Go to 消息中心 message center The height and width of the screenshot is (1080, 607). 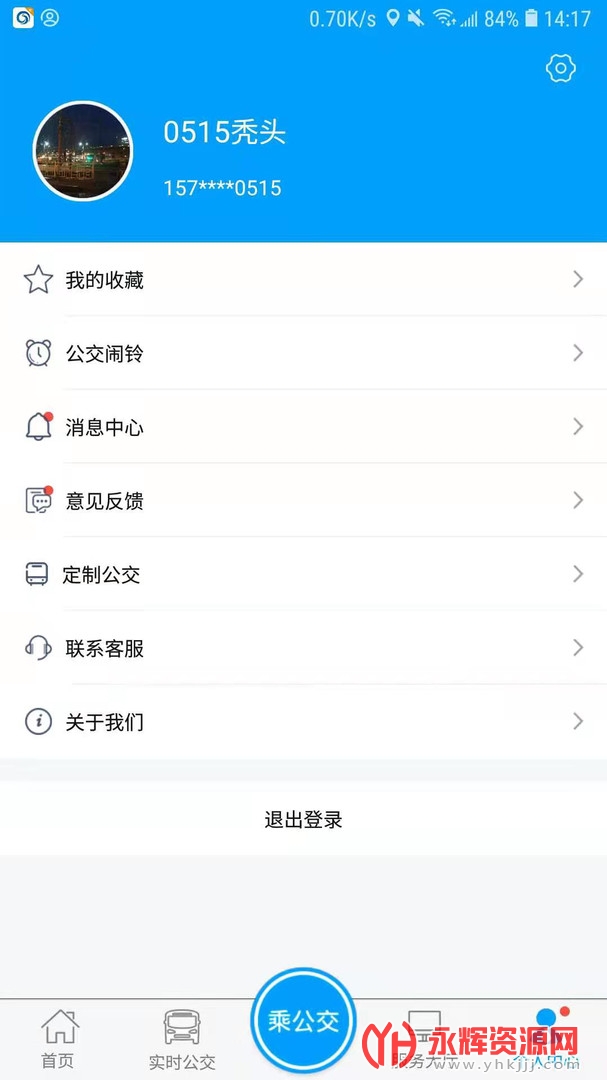[x=303, y=427]
